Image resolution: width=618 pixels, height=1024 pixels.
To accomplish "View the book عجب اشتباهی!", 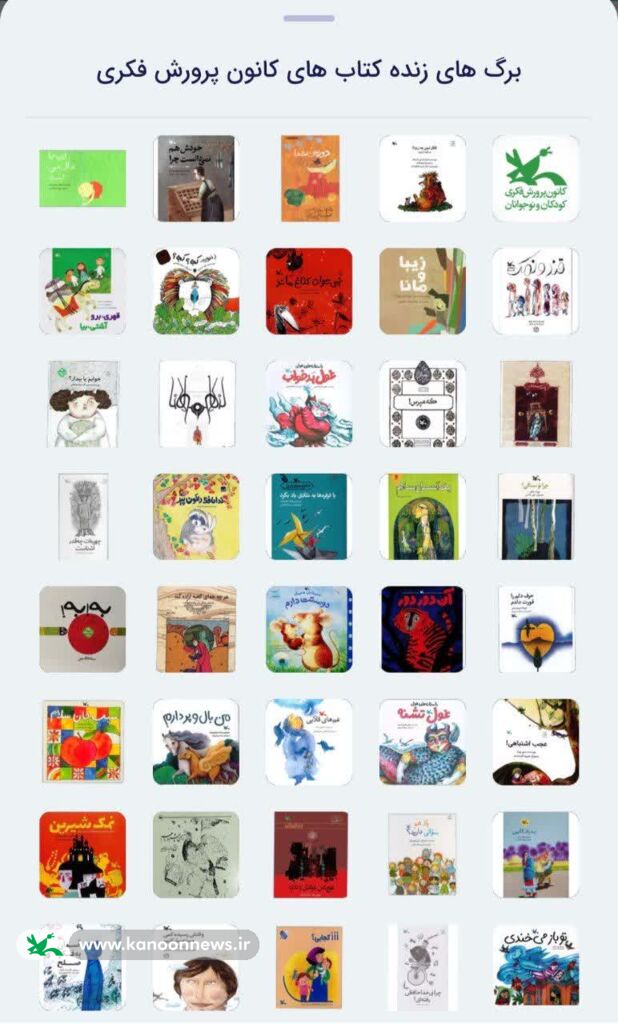I will 535,741.
